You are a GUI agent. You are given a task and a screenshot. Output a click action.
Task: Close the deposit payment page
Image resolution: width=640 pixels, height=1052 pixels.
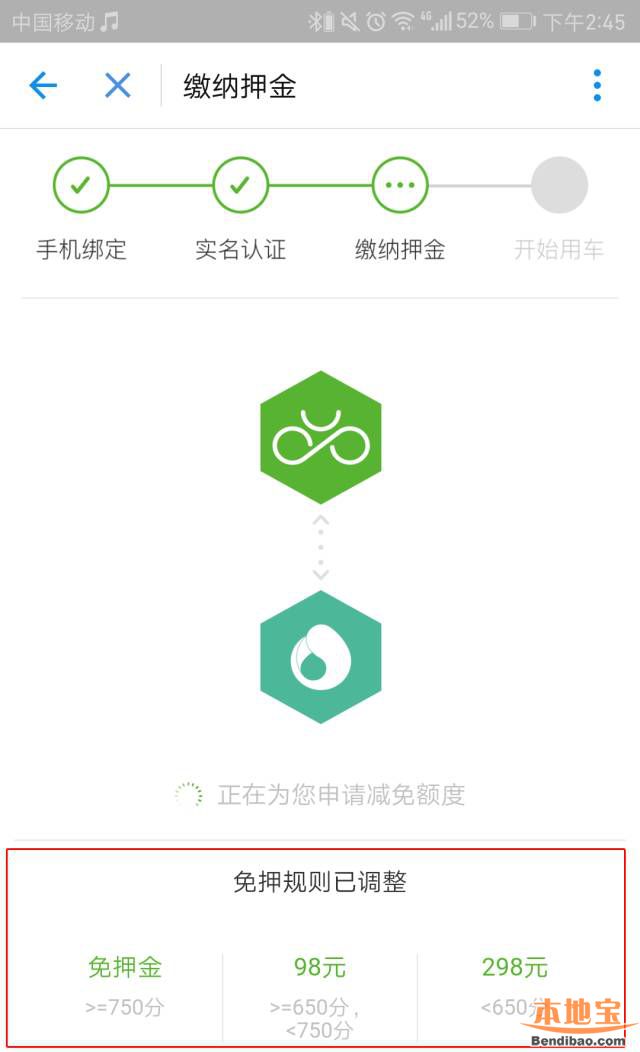[x=117, y=86]
